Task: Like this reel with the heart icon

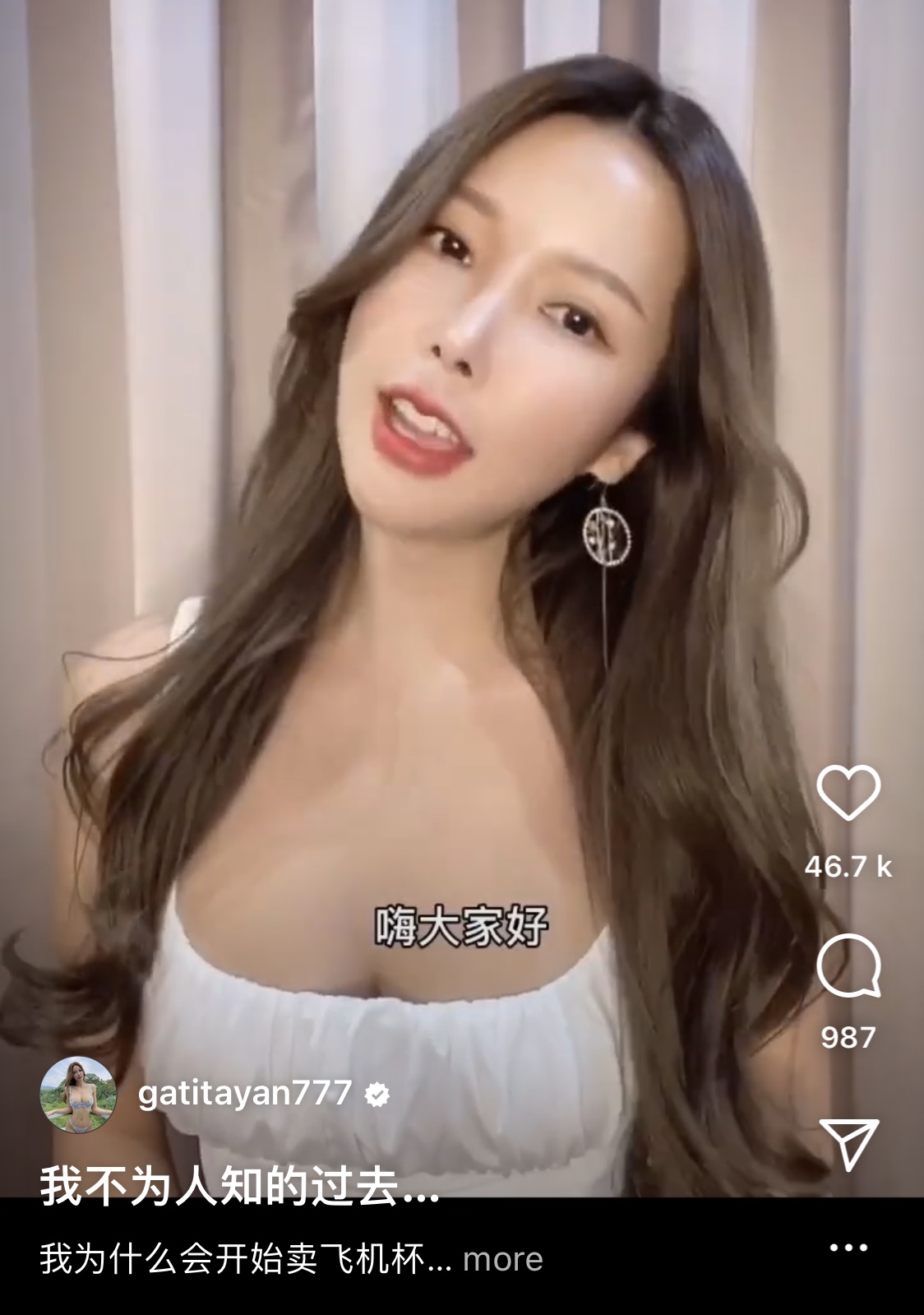Action: pos(848,792)
